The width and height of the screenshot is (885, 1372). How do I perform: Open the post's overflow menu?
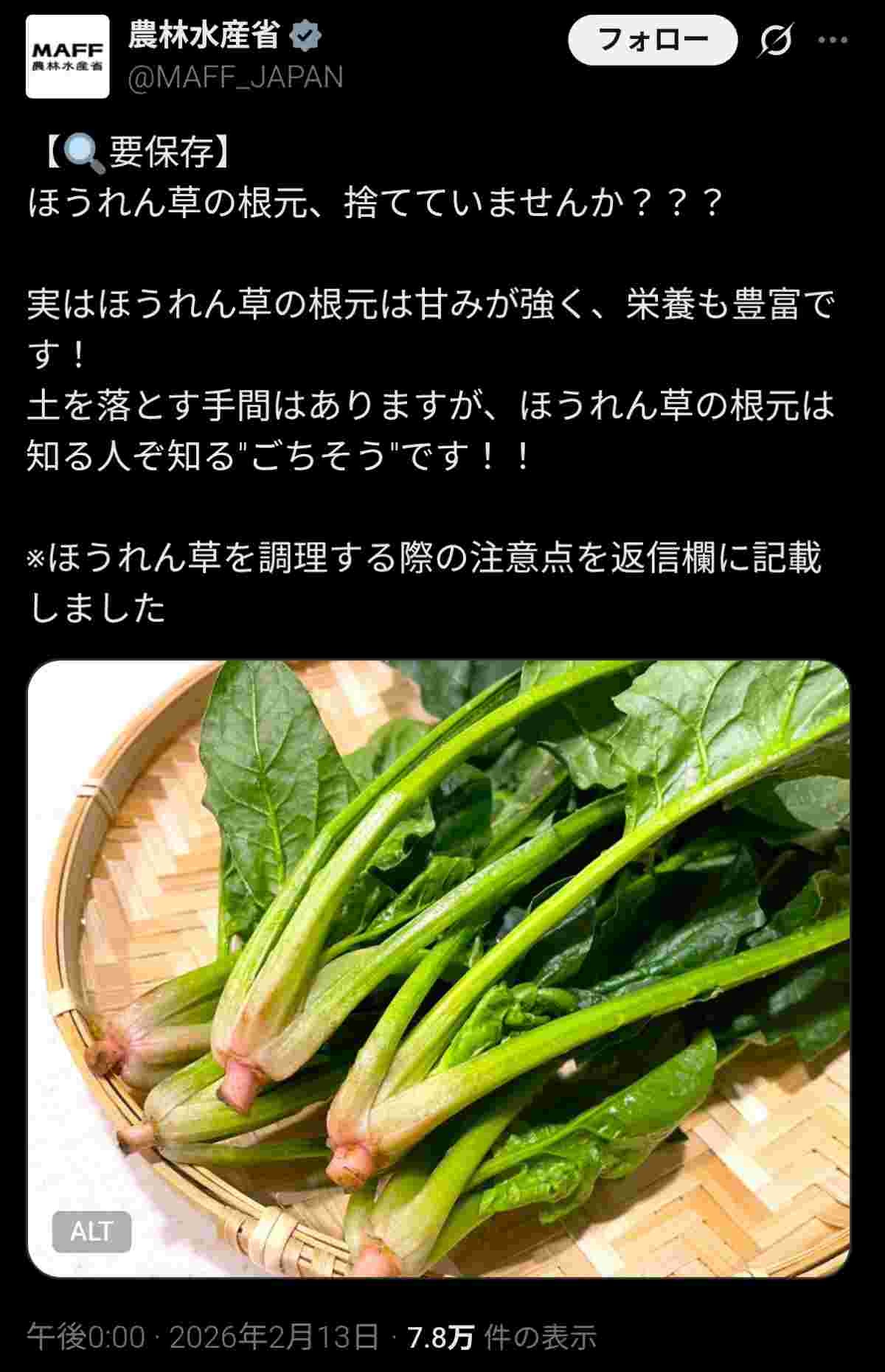(x=833, y=41)
